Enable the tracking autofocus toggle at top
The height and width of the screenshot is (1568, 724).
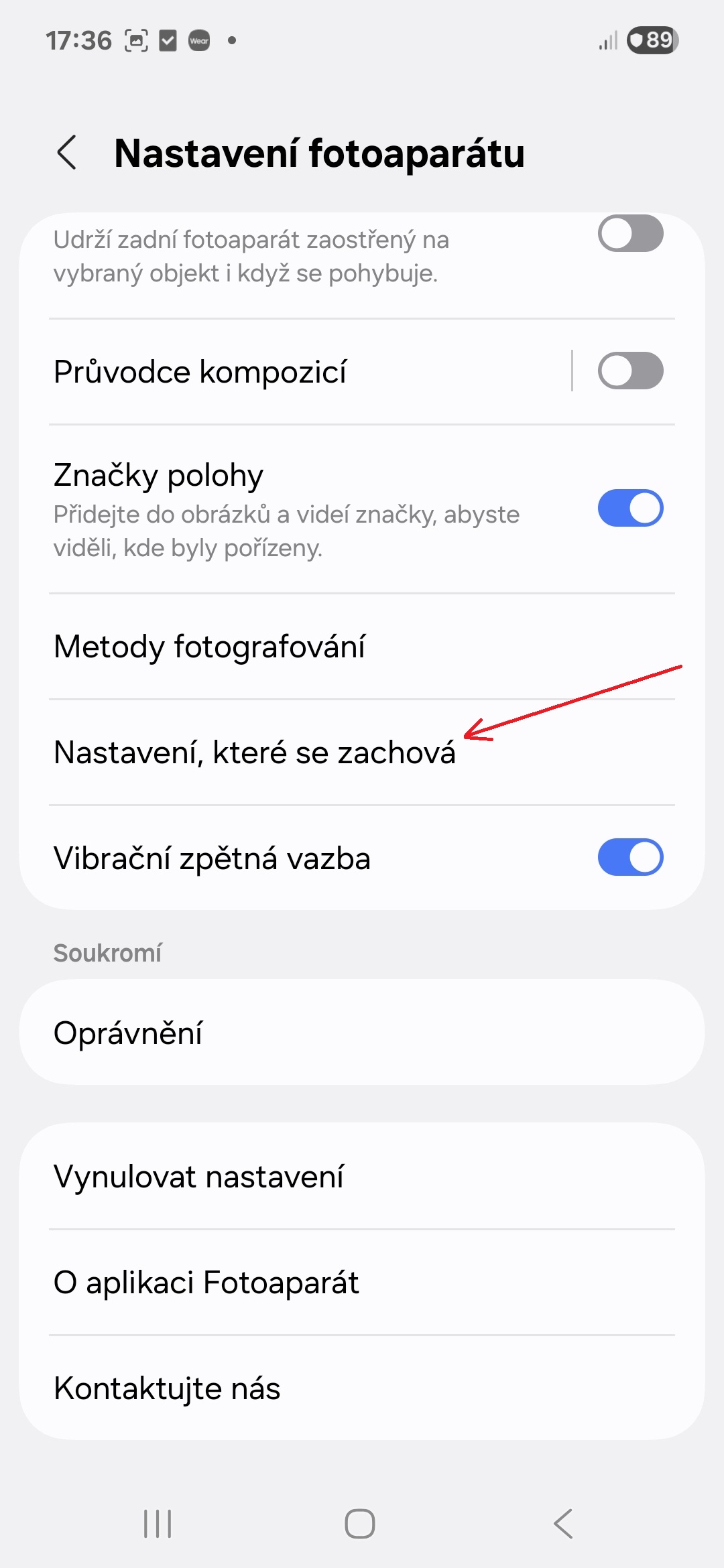coord(630,233)
